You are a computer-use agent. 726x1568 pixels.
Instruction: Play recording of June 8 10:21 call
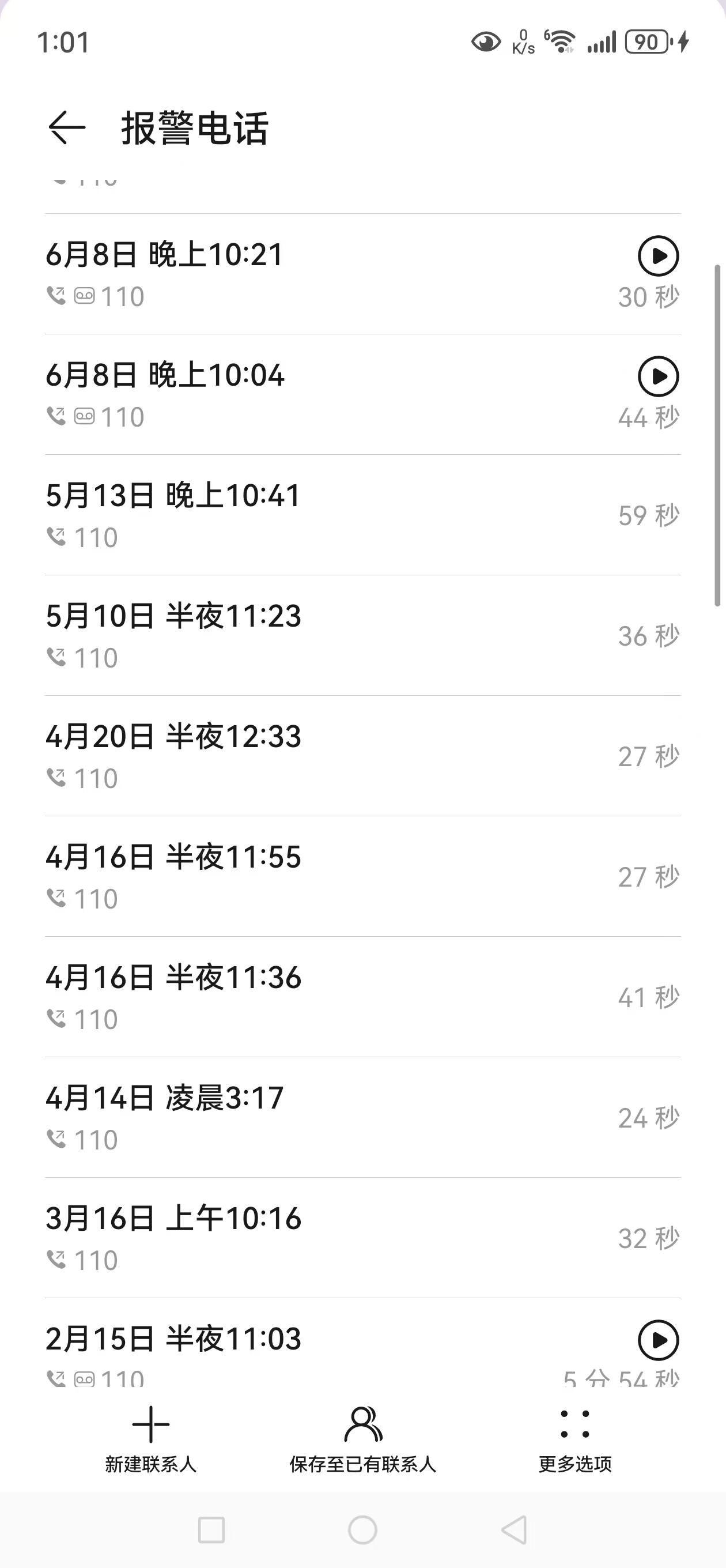click(x=658, y=255)
